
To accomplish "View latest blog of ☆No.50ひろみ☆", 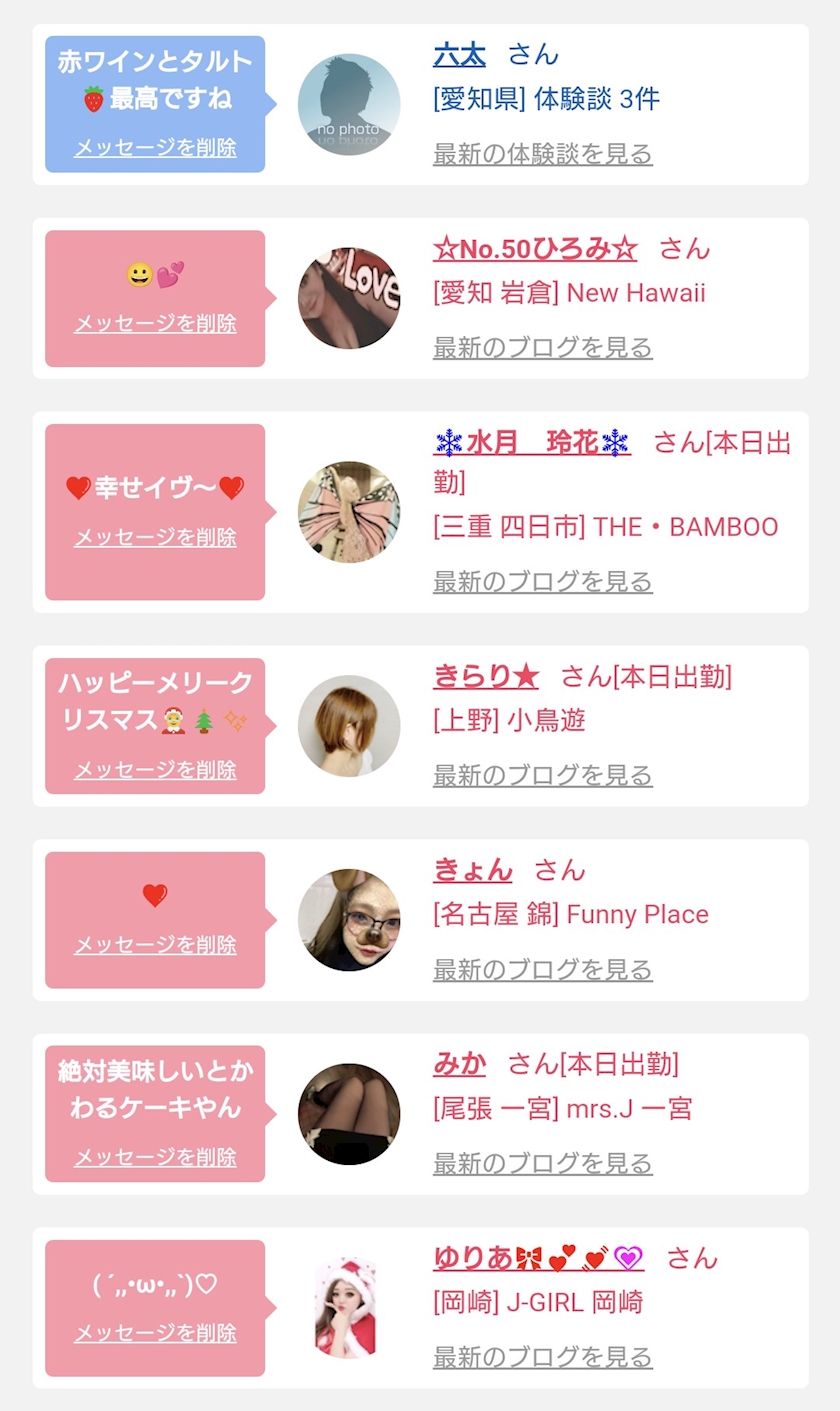I will [543, 348].
